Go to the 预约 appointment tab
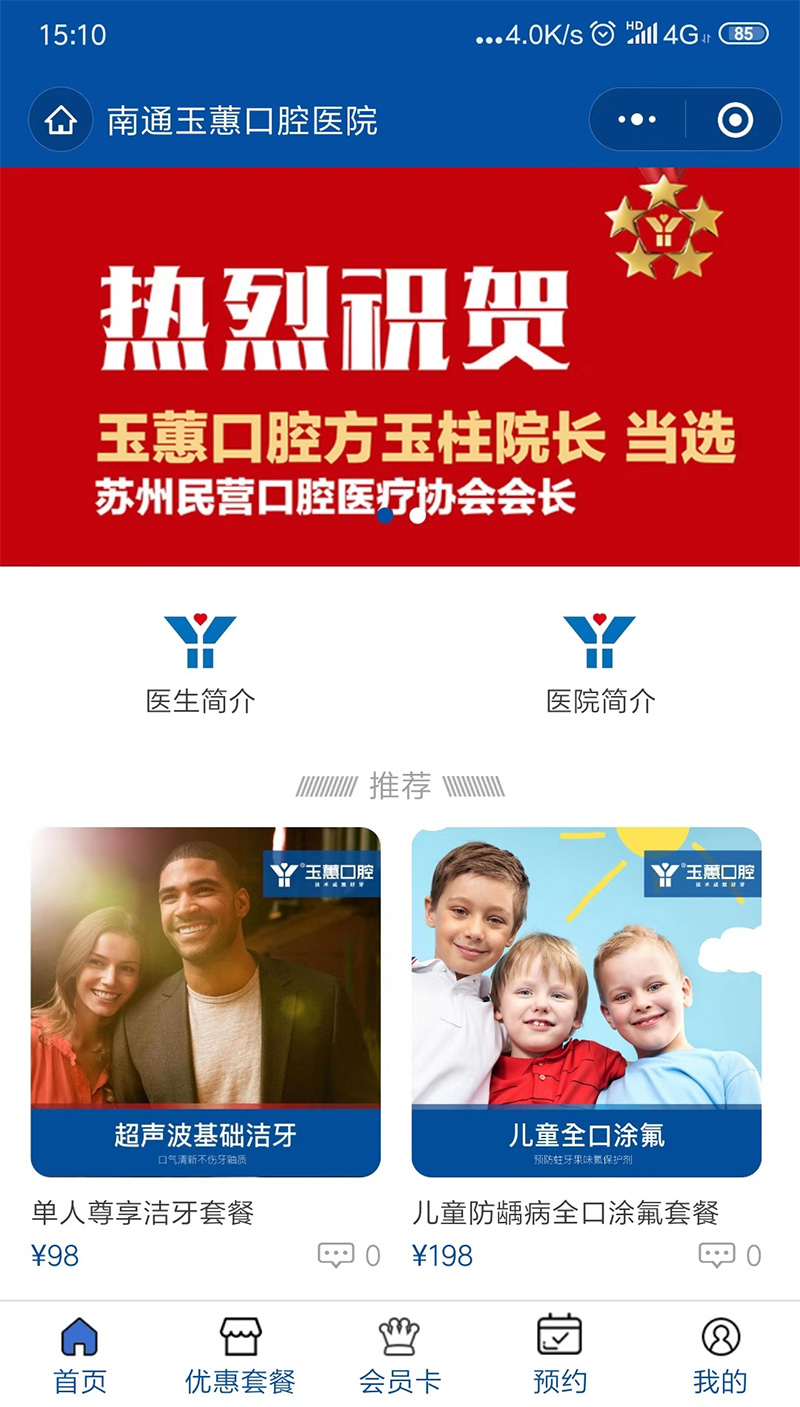Viewport: 800px width, 1407px height. (x=559, y=1356)
